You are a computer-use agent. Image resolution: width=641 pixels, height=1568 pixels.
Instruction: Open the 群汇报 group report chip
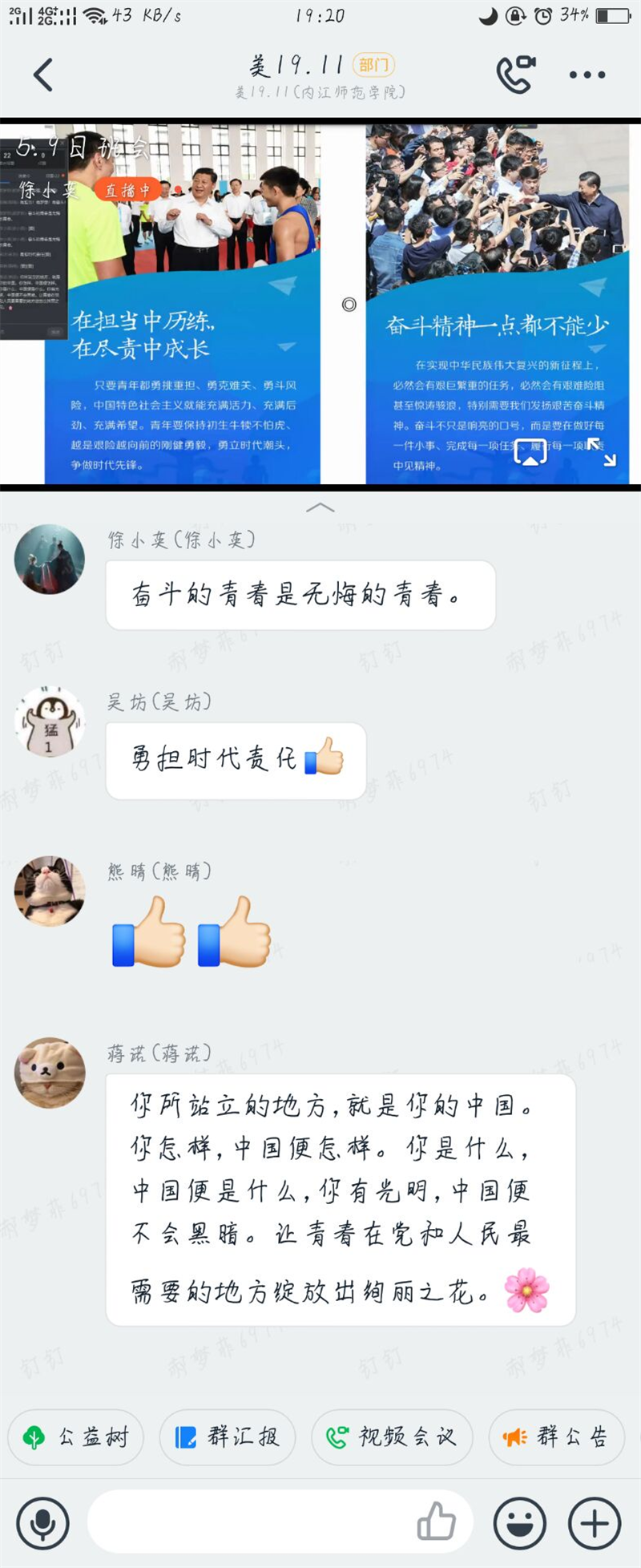click(x=228, y=1437)
